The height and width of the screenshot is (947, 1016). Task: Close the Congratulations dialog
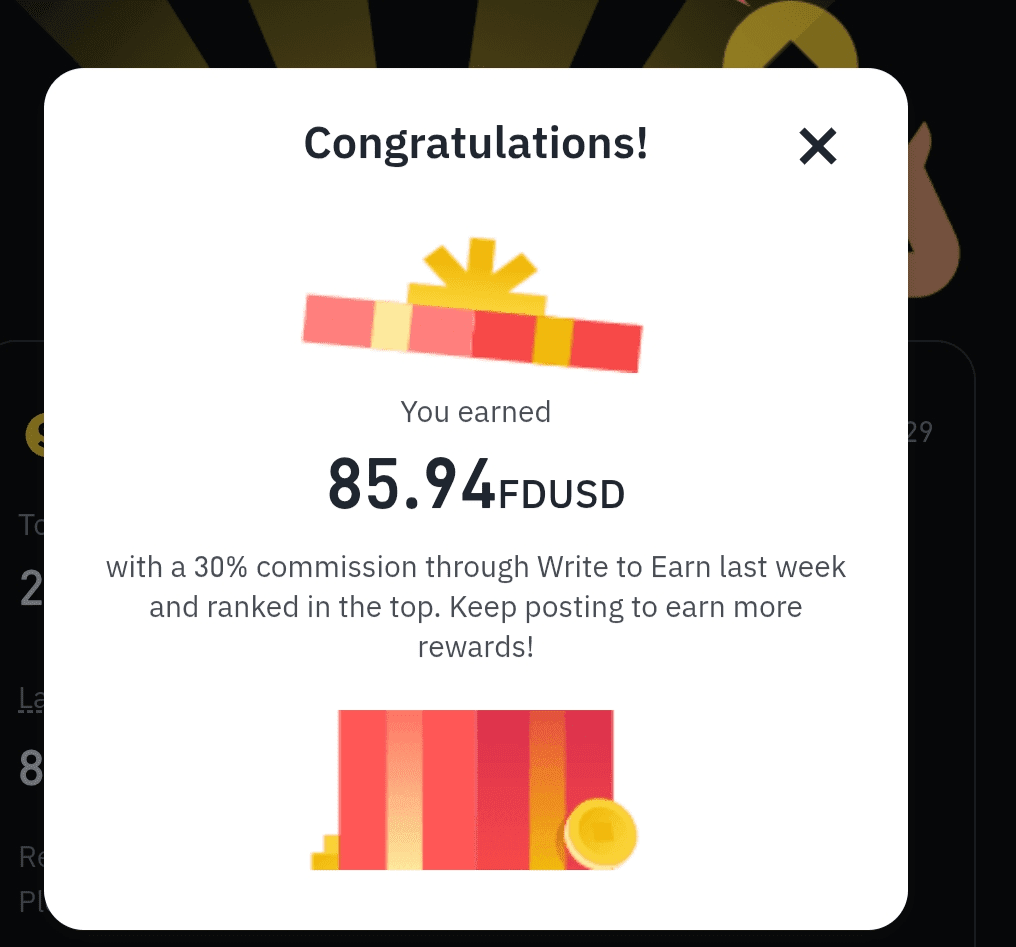tap(817, 147)
